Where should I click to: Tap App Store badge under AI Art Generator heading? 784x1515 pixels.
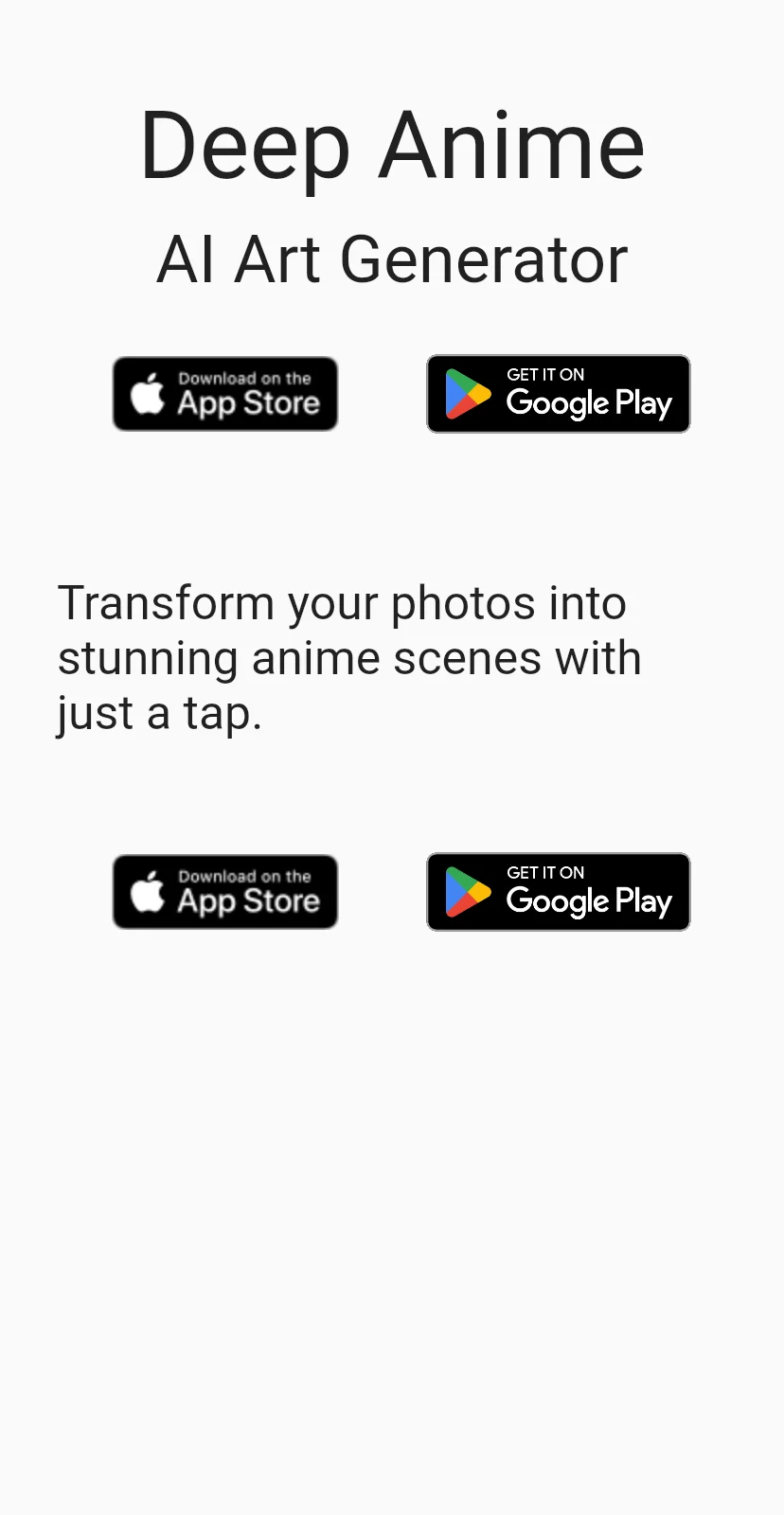coord(225,394)
